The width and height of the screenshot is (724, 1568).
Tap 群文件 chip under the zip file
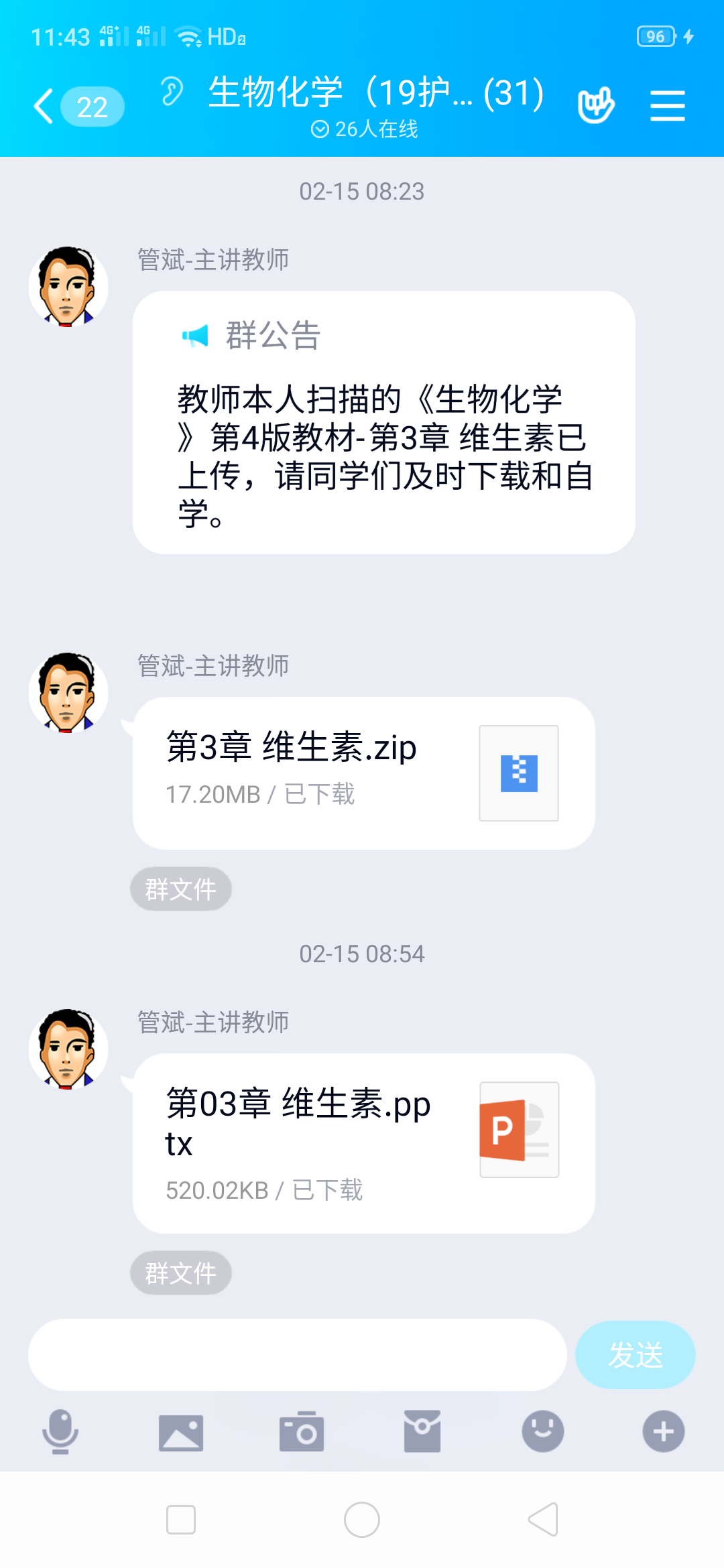[x=180, y=889]
